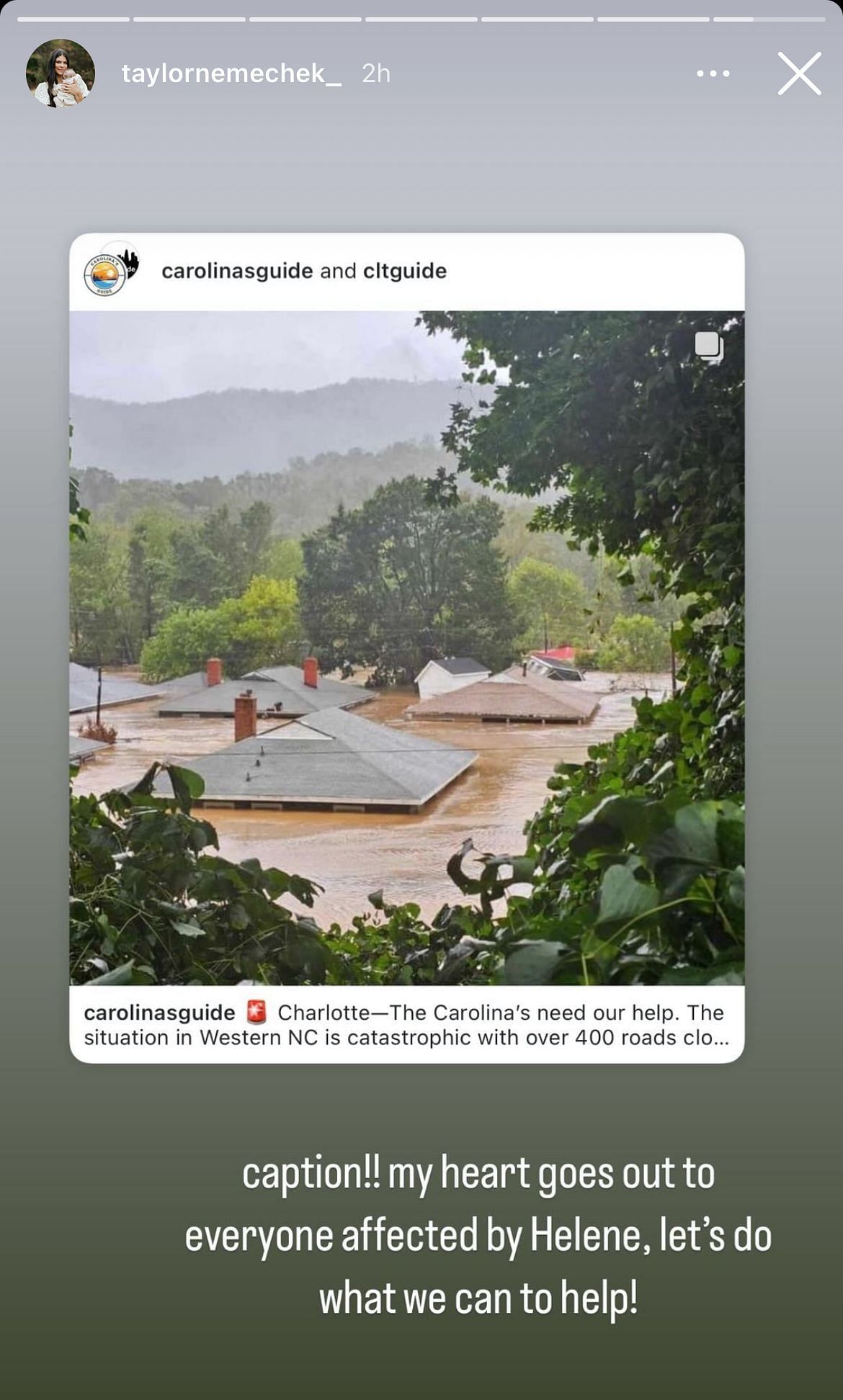The width and height of the screenshot is (843, 1400).
Task: Close the story viewer
Action: [x=799, y=73]
